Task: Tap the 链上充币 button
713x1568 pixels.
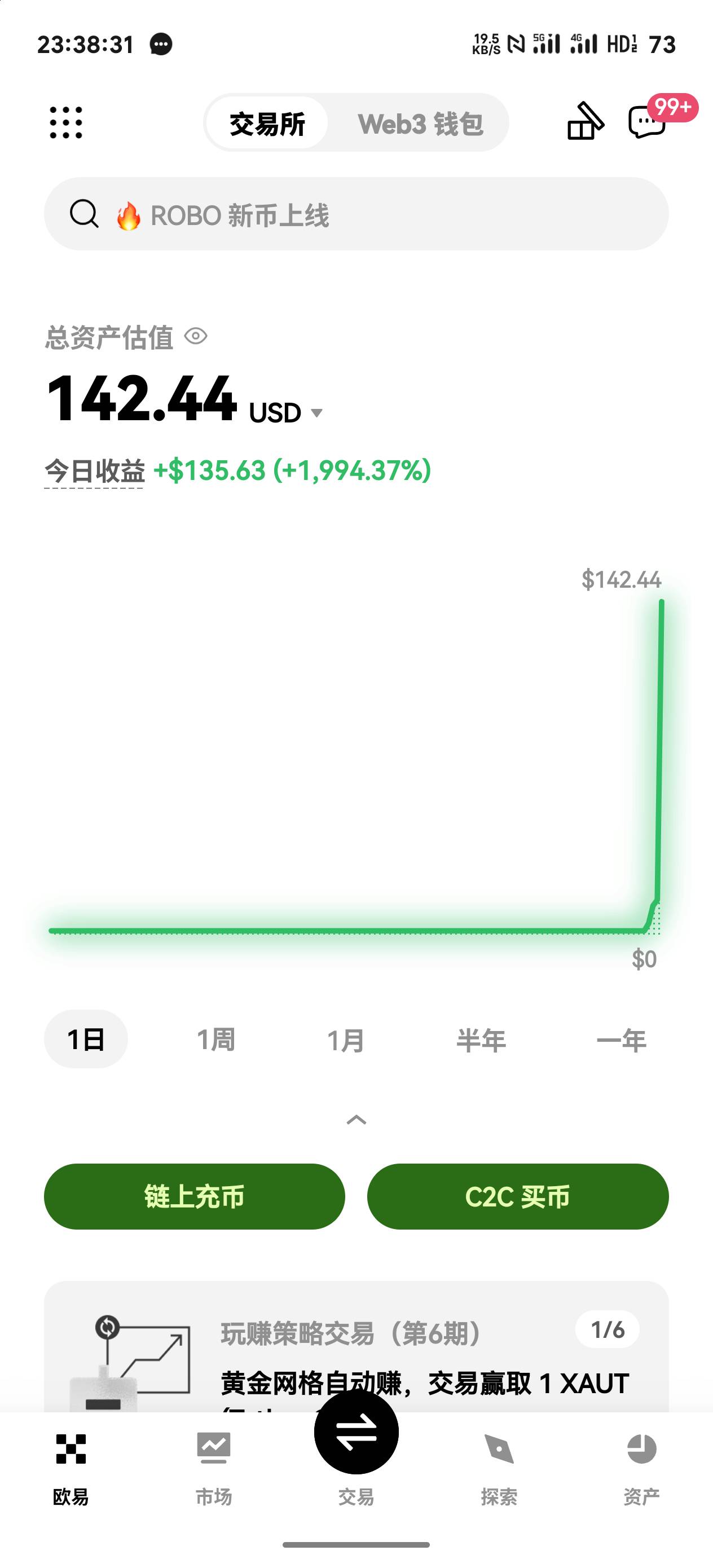Action: coord(194,1196)
